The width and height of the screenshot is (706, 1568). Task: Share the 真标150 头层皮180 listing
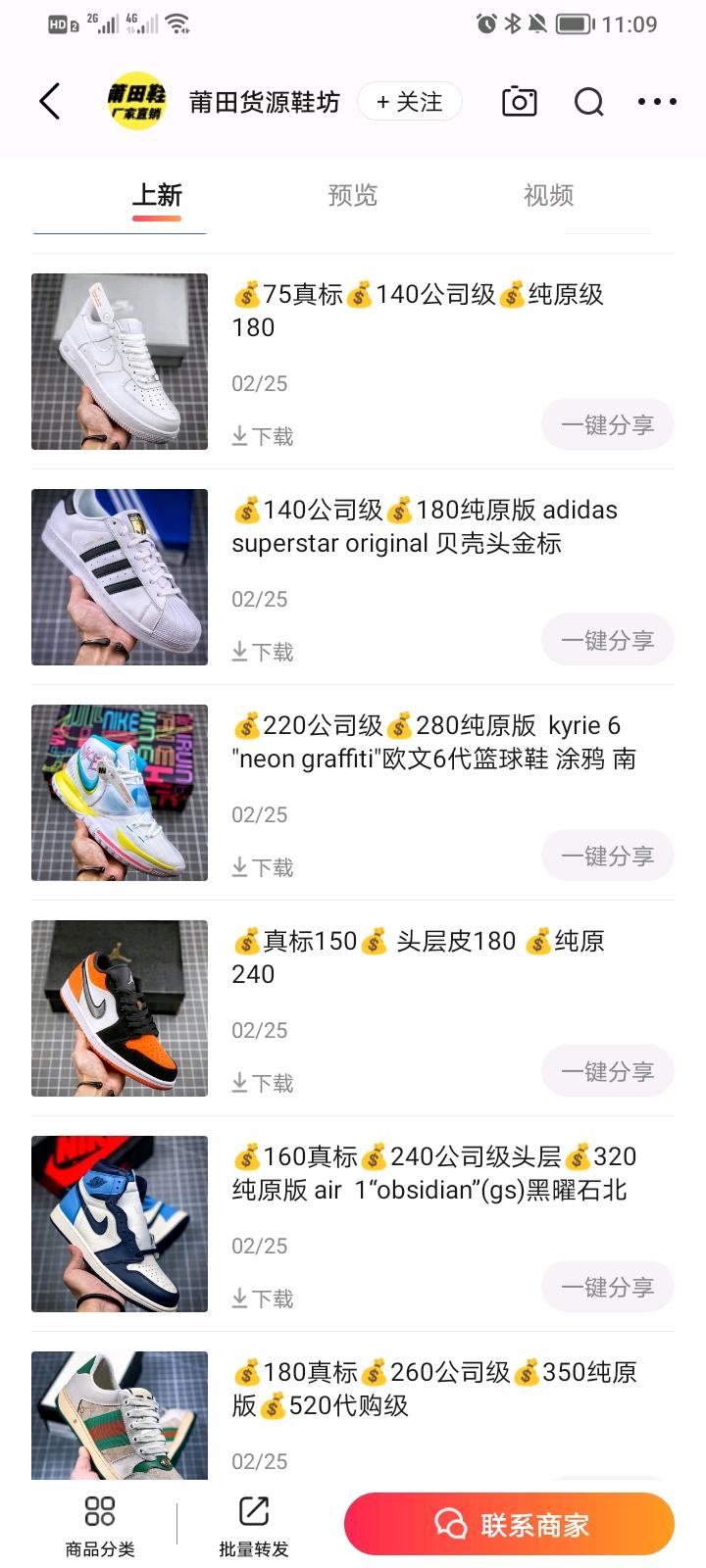pos(607,1071)
